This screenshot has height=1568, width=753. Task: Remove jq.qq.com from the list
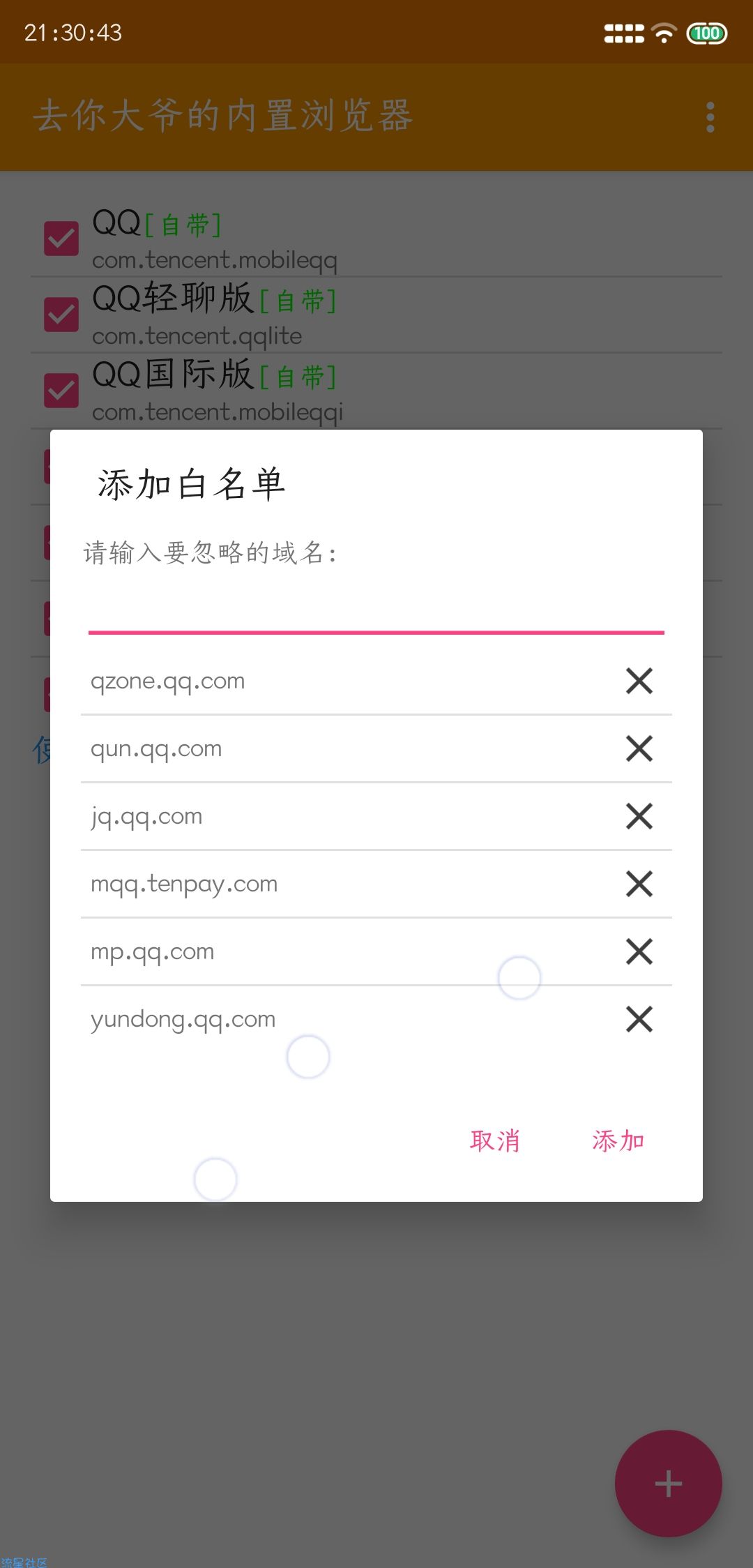coord(639,816)
